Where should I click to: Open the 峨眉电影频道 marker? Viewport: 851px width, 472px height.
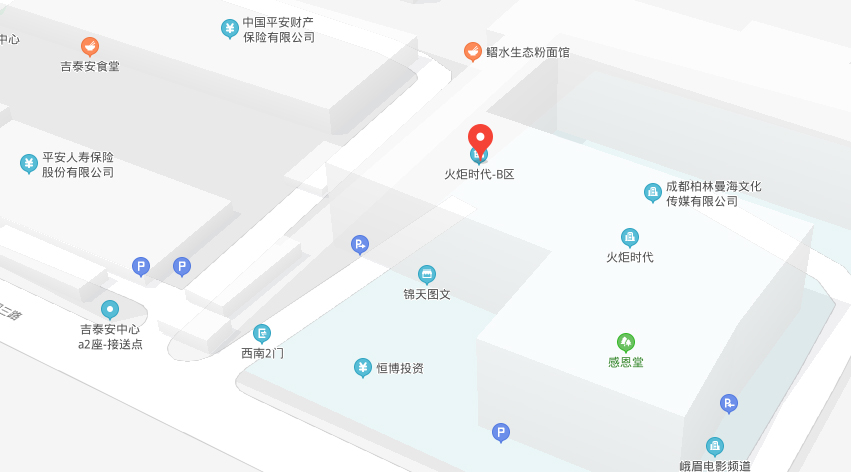[x=714, y=446]
